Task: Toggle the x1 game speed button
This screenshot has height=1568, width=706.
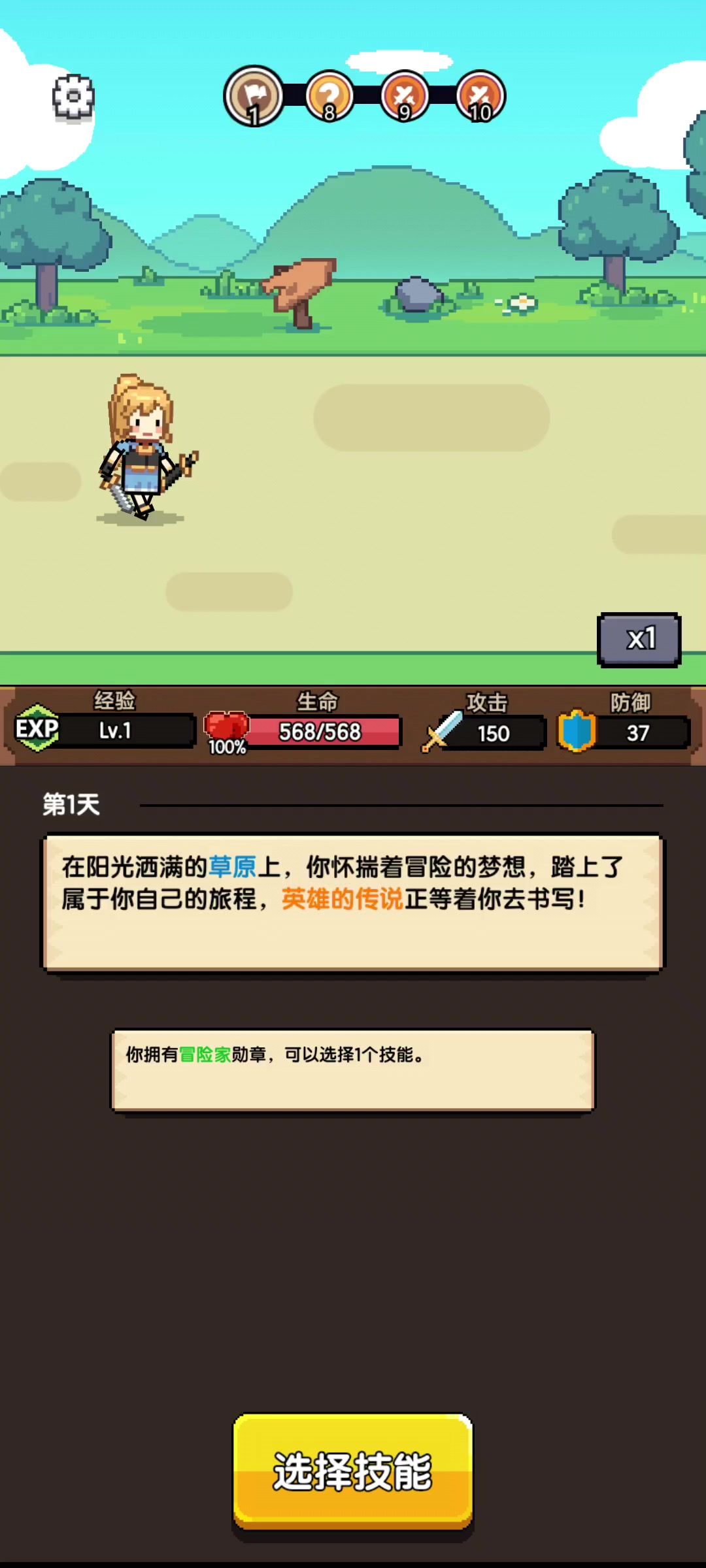Action: coord(639,640)
